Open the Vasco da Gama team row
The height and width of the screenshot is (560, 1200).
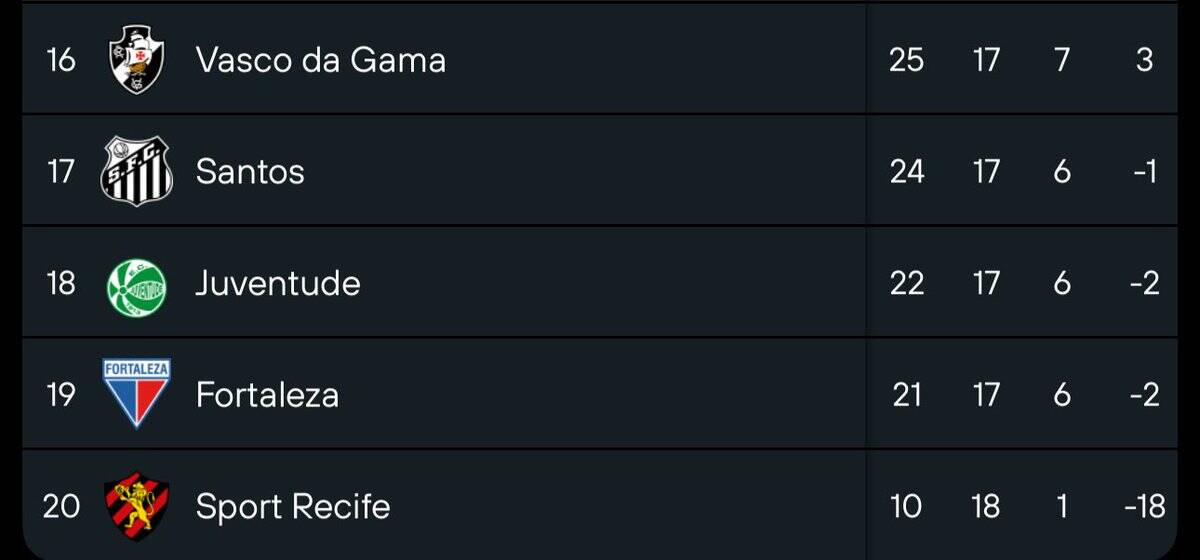[320, 60]
